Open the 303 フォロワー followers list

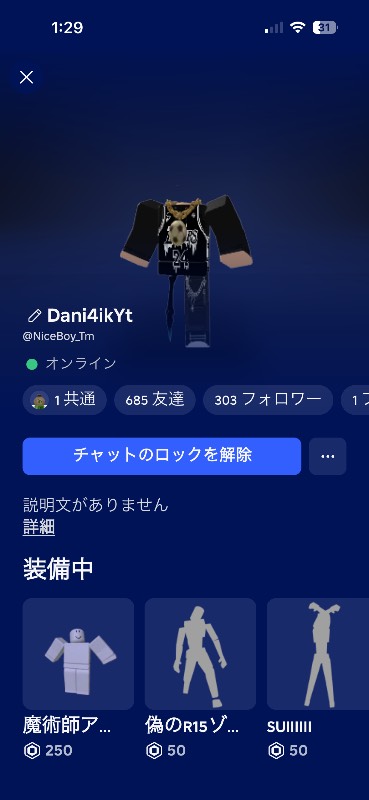pos(268,400)
